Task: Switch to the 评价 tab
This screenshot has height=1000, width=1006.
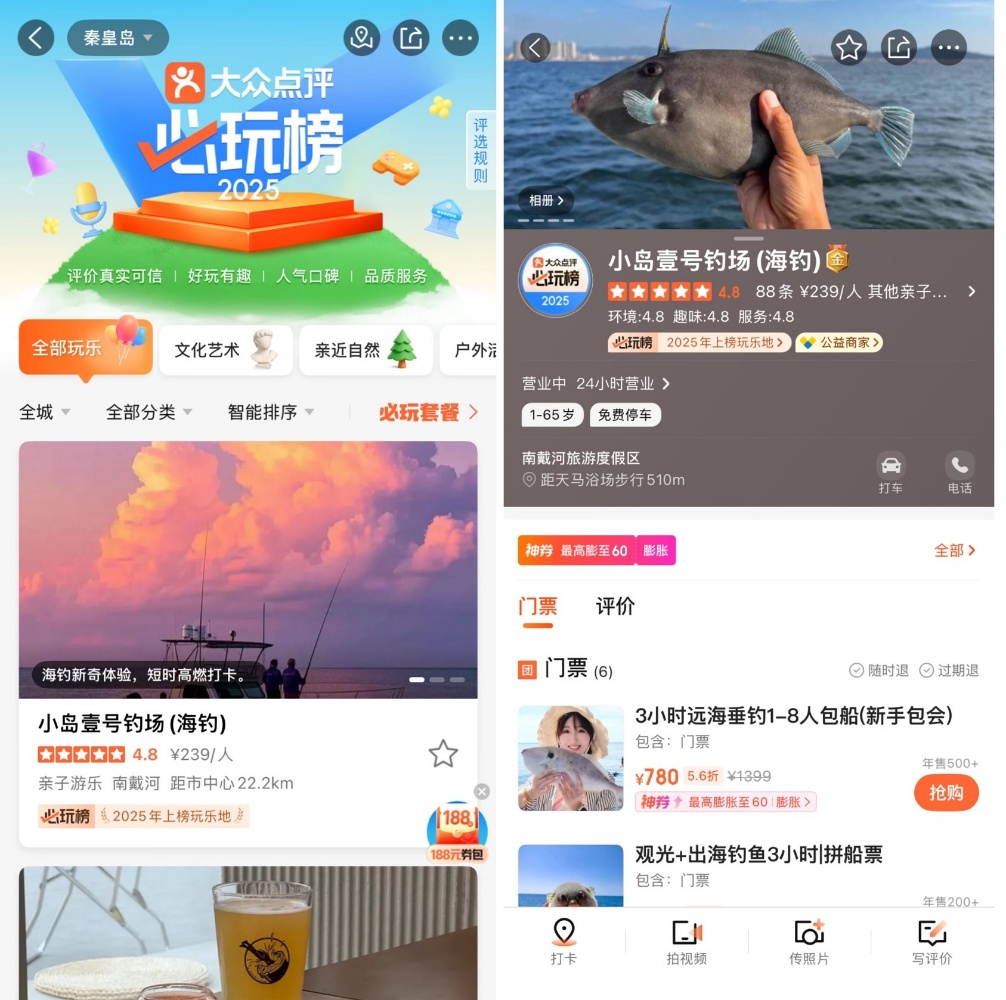Action: coord(615,606)
